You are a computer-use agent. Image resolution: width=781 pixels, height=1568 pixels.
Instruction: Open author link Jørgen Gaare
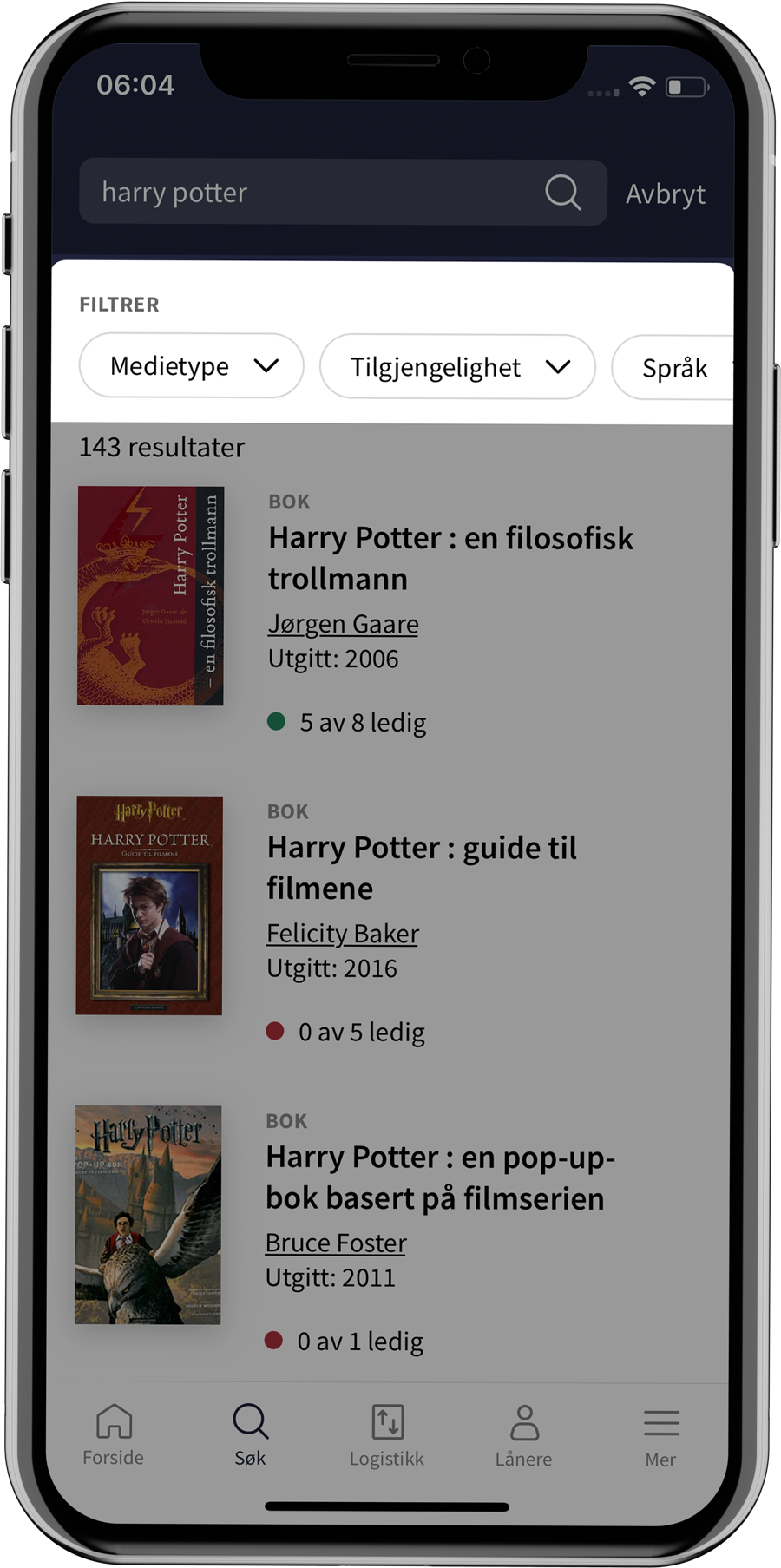[x=343, y=624]
